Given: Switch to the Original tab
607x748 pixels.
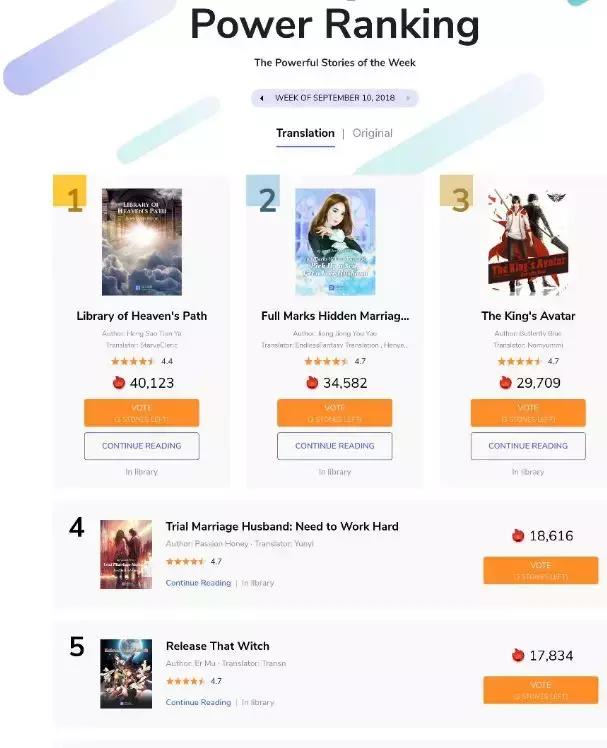Looking at the screenshot, I should click(x=372, y=133).
